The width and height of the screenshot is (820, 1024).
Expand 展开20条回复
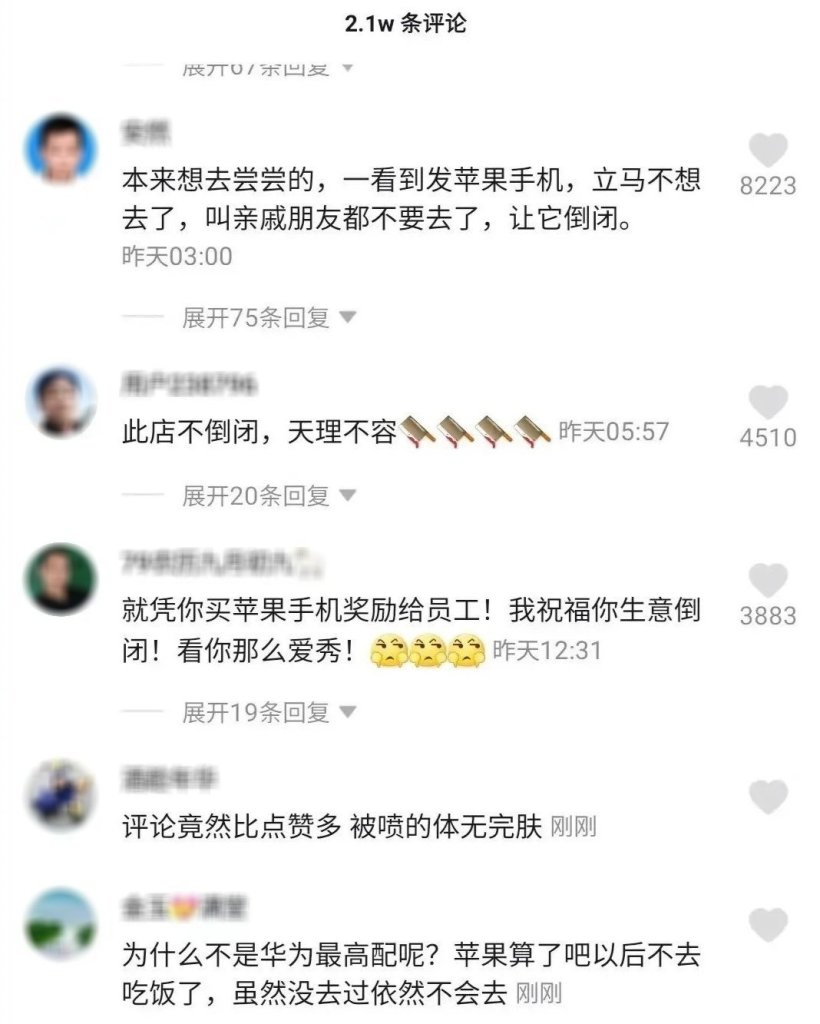268,495
